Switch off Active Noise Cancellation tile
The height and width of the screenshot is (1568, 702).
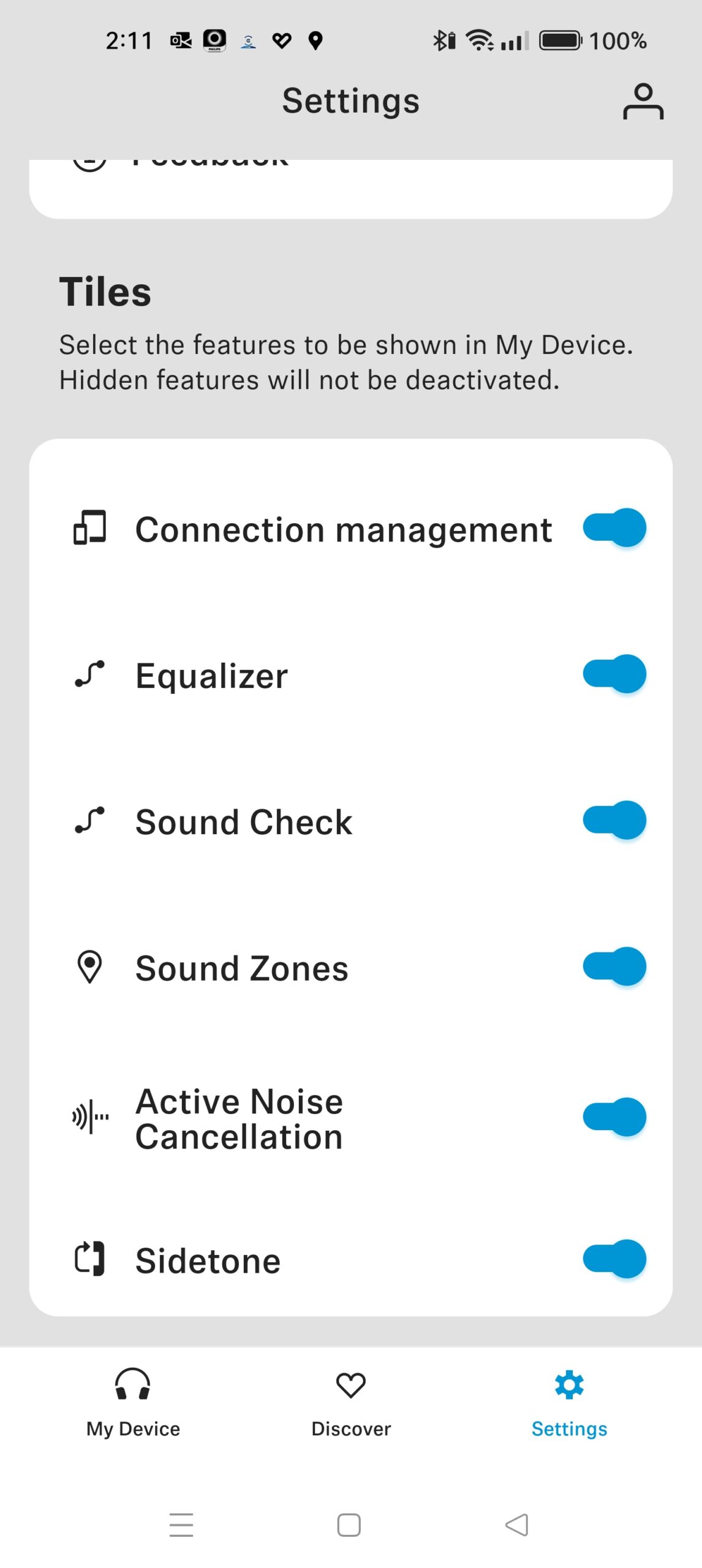pos(614,1117)
